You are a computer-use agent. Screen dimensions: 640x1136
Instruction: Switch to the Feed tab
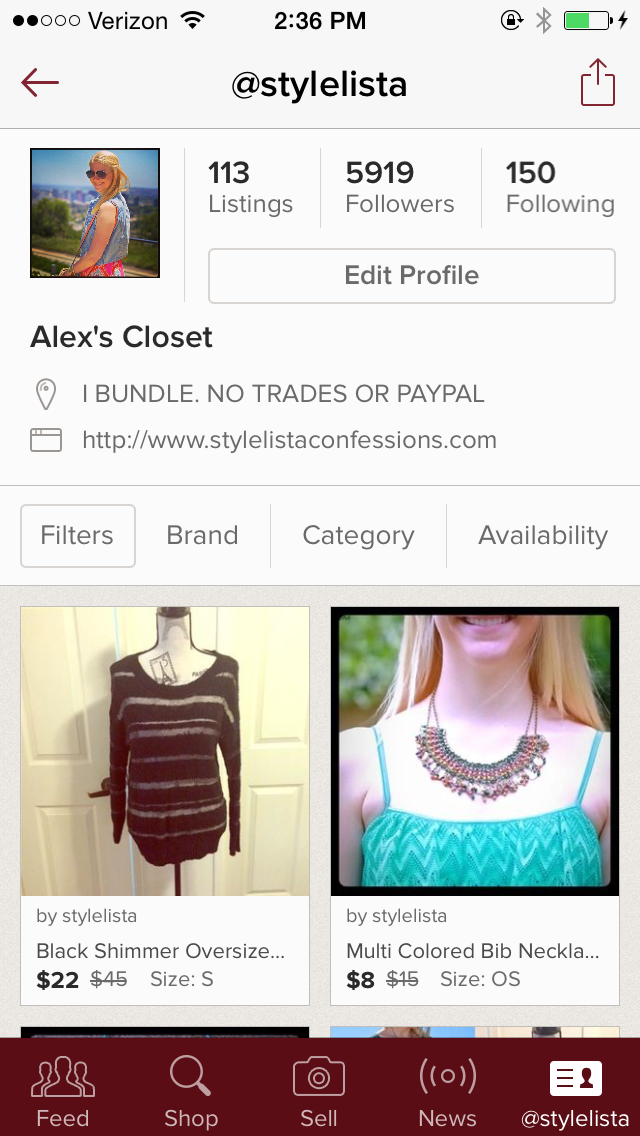pos(62,1091)
